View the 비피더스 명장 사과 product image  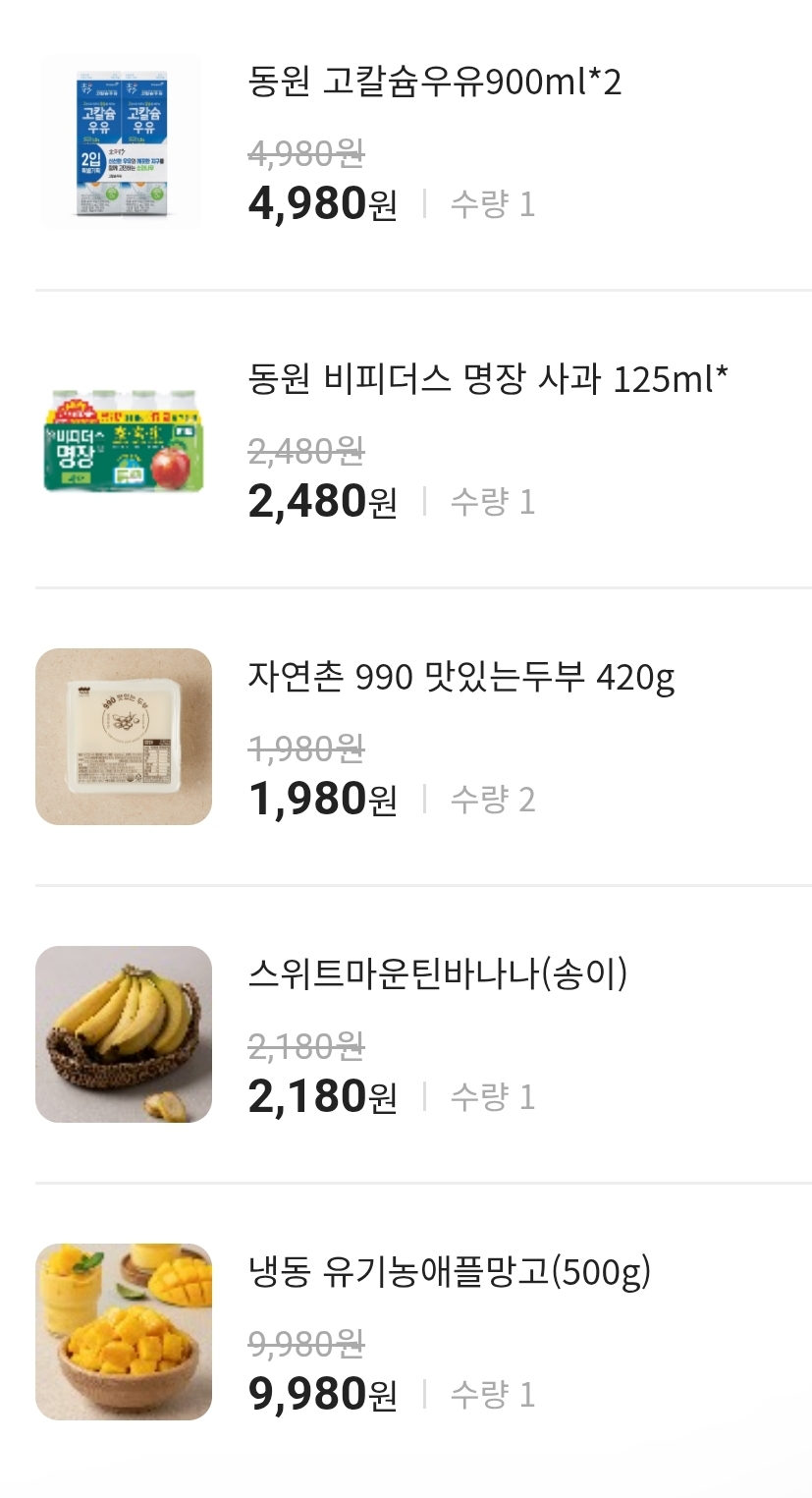pos(123,439)
